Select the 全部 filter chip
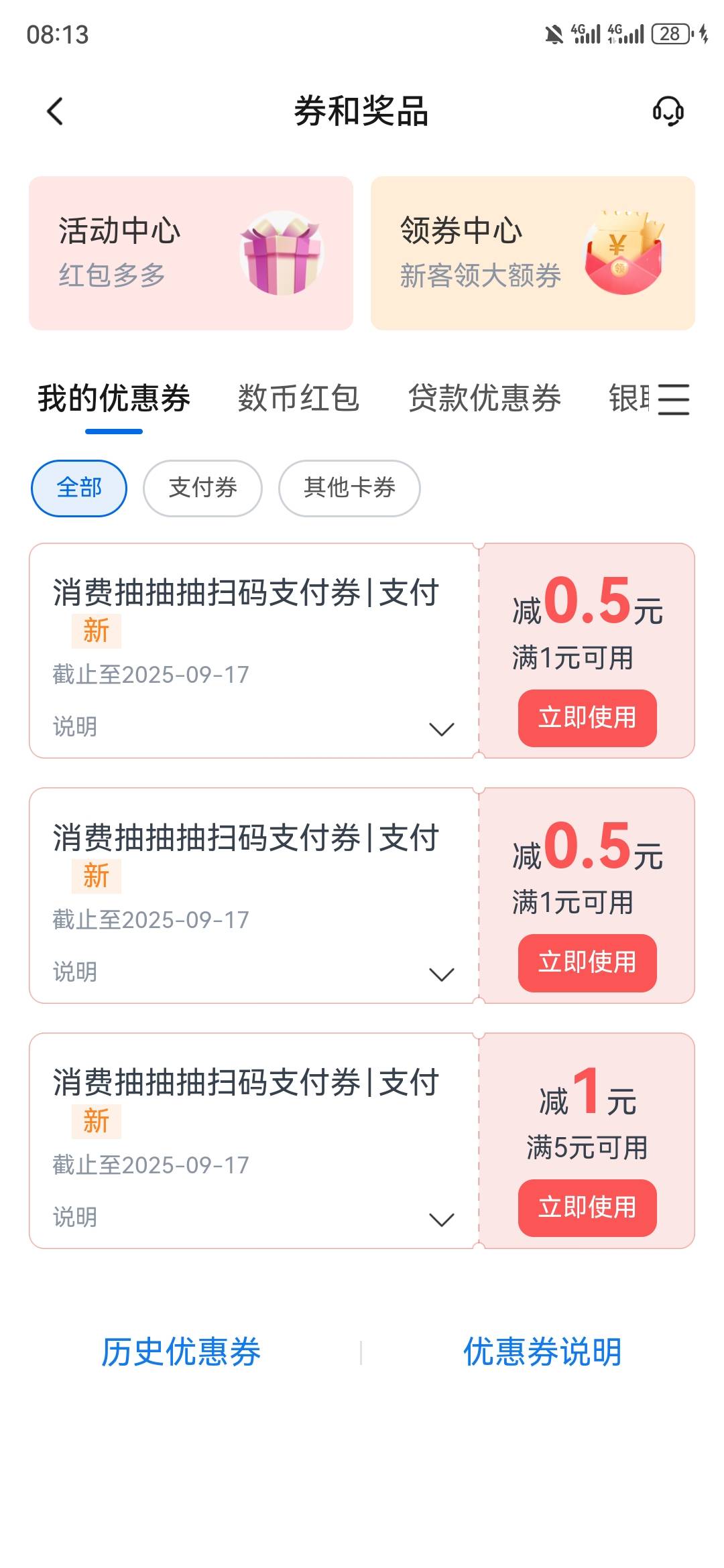The height and width of the screenshot is (1568, 724). (79, 488)
